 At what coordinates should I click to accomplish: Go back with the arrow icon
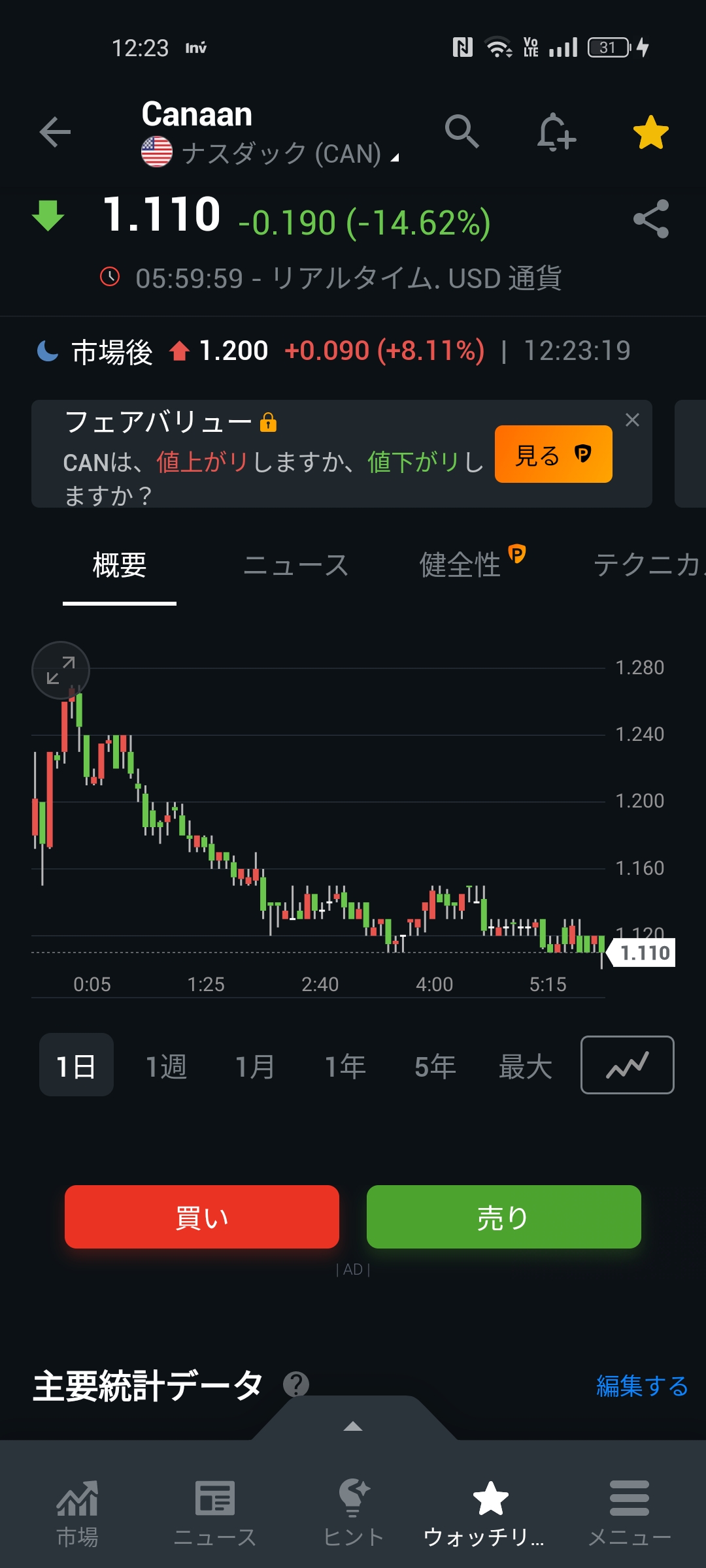(x=55, y=133)
